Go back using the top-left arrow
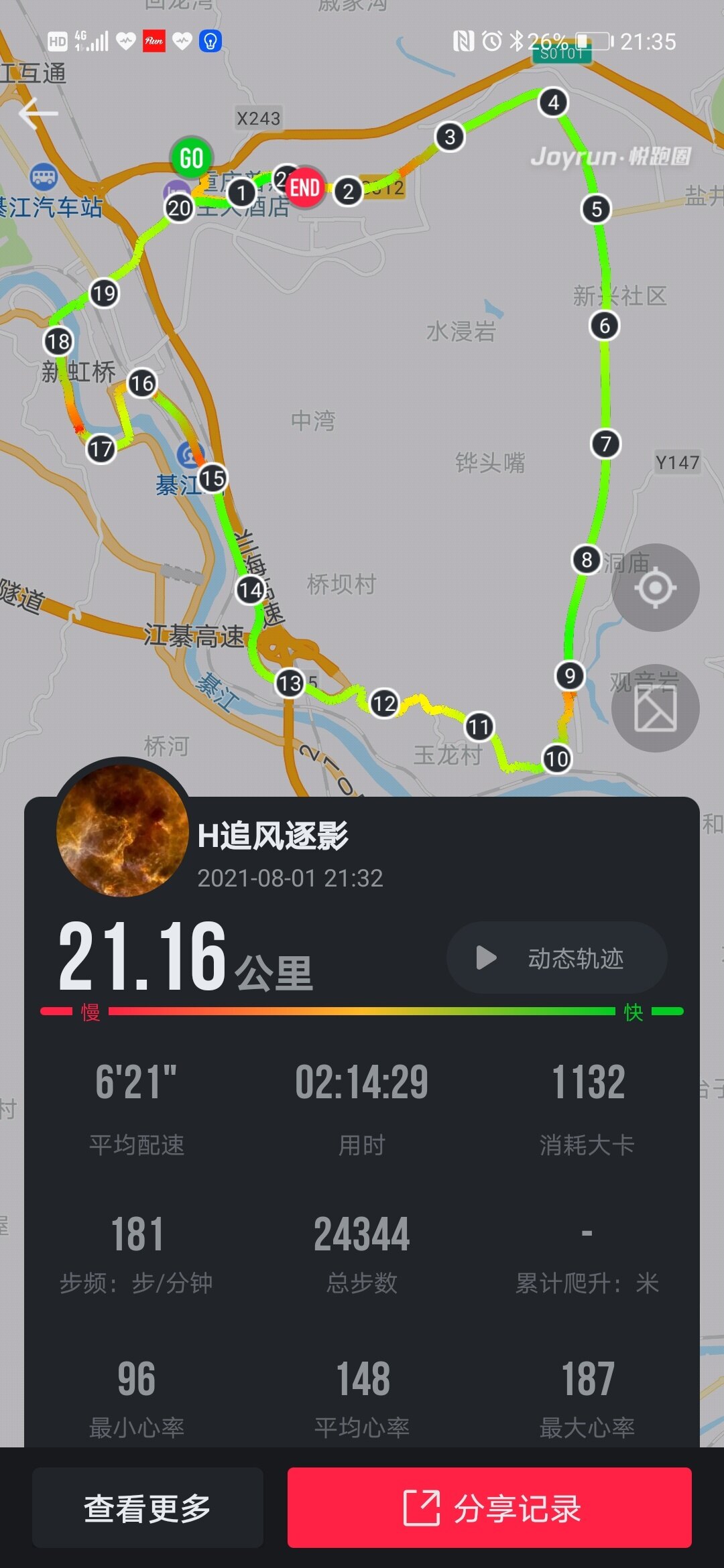 38,113
